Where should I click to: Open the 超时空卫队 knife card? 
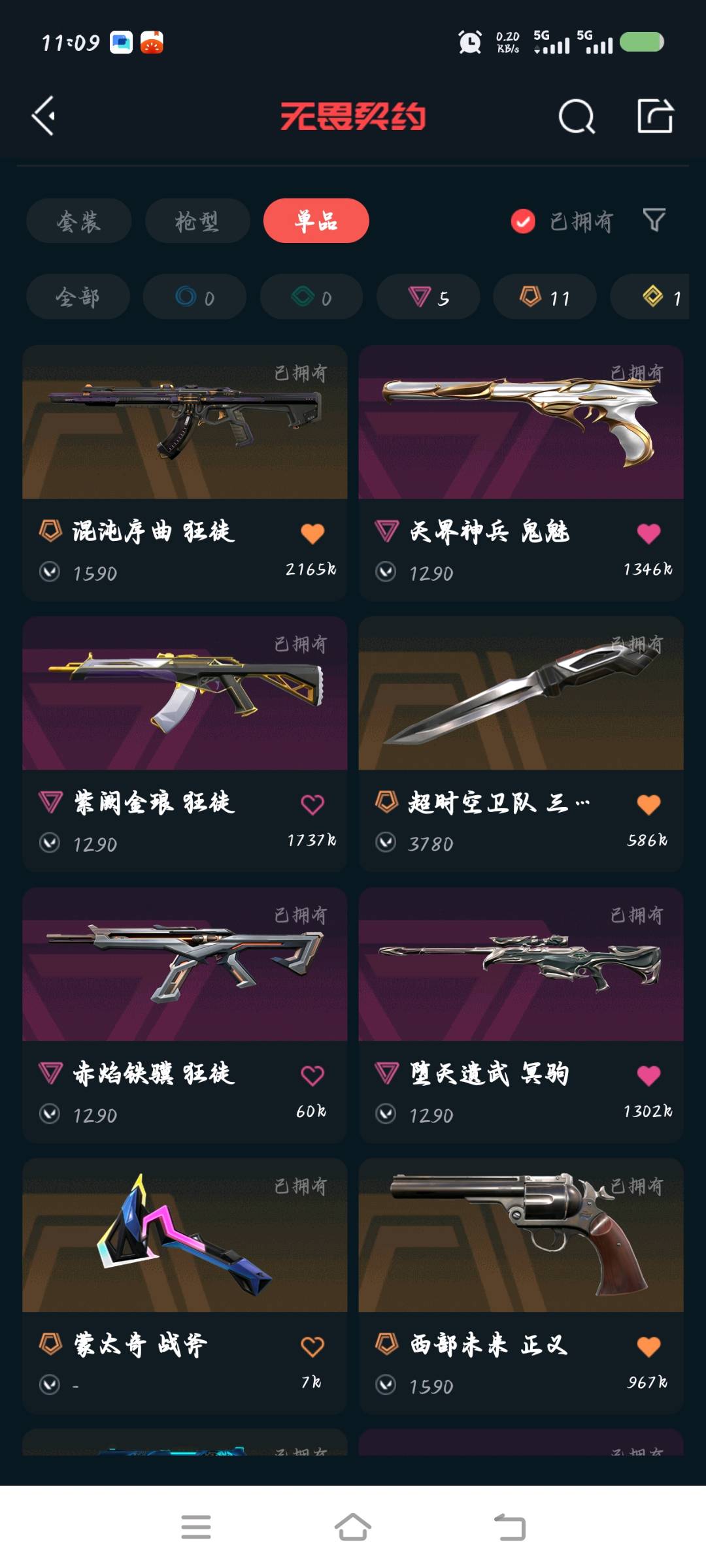[521, 744]
